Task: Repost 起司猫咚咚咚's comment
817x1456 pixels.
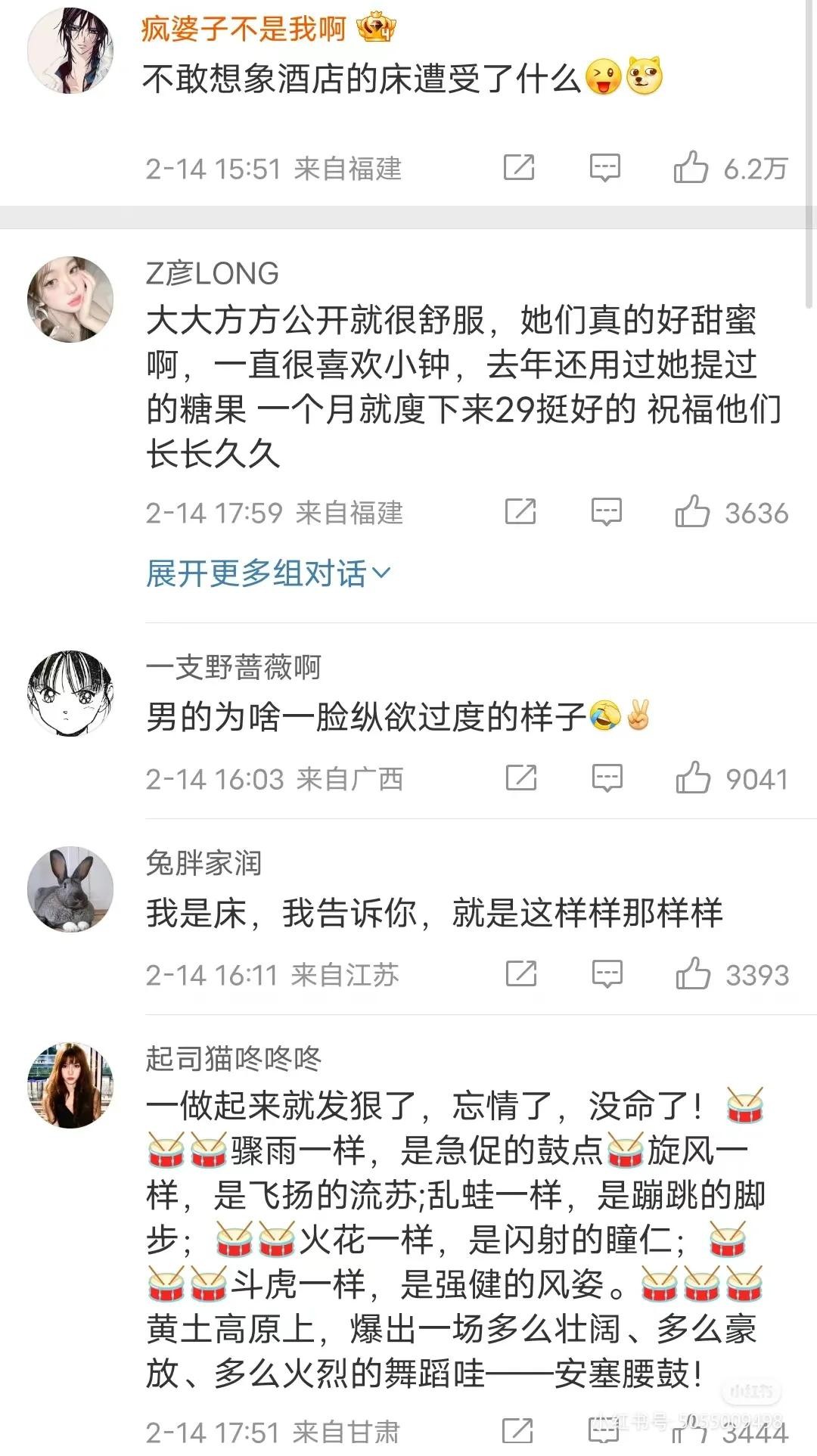Action: [517, 1431]
